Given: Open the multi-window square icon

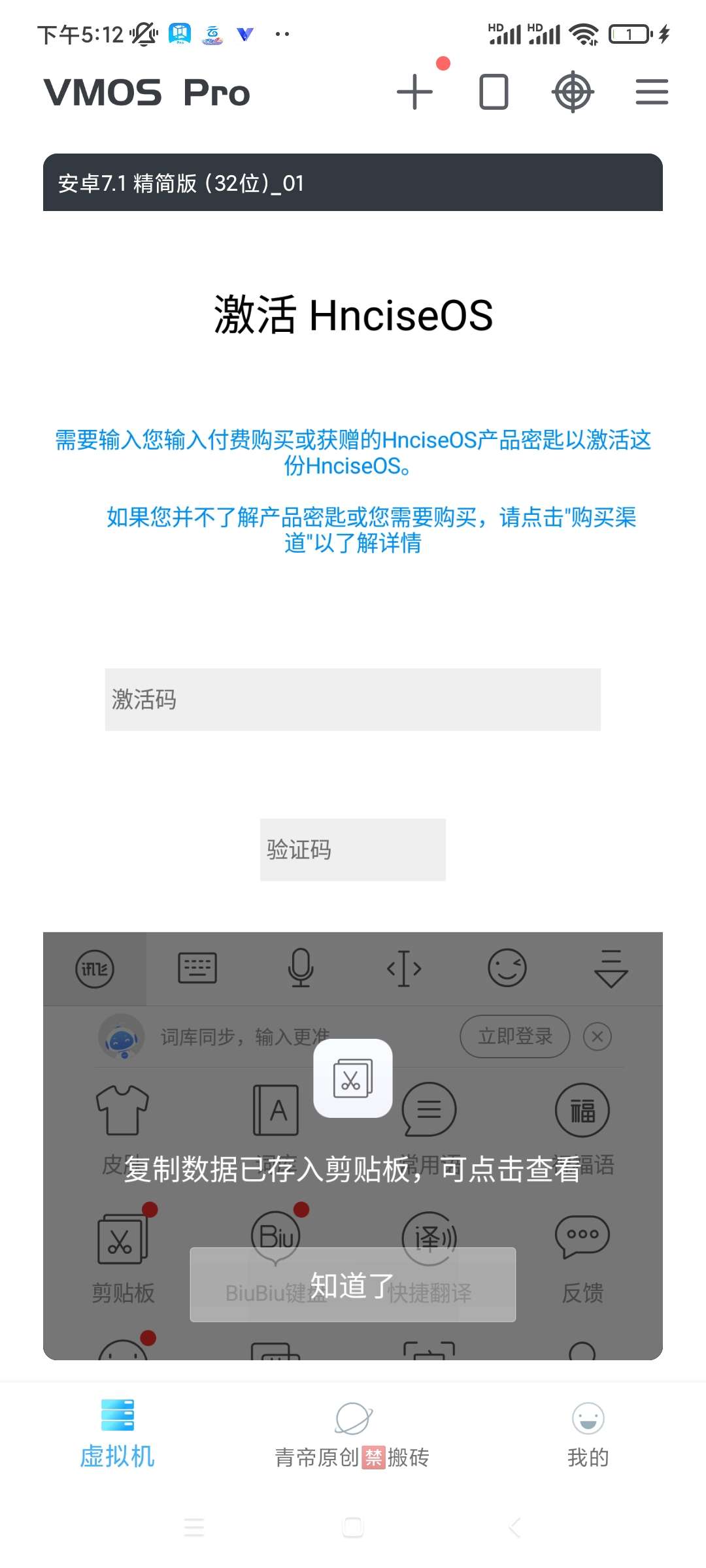Looking at the screenshot, I should click(494, 92).
